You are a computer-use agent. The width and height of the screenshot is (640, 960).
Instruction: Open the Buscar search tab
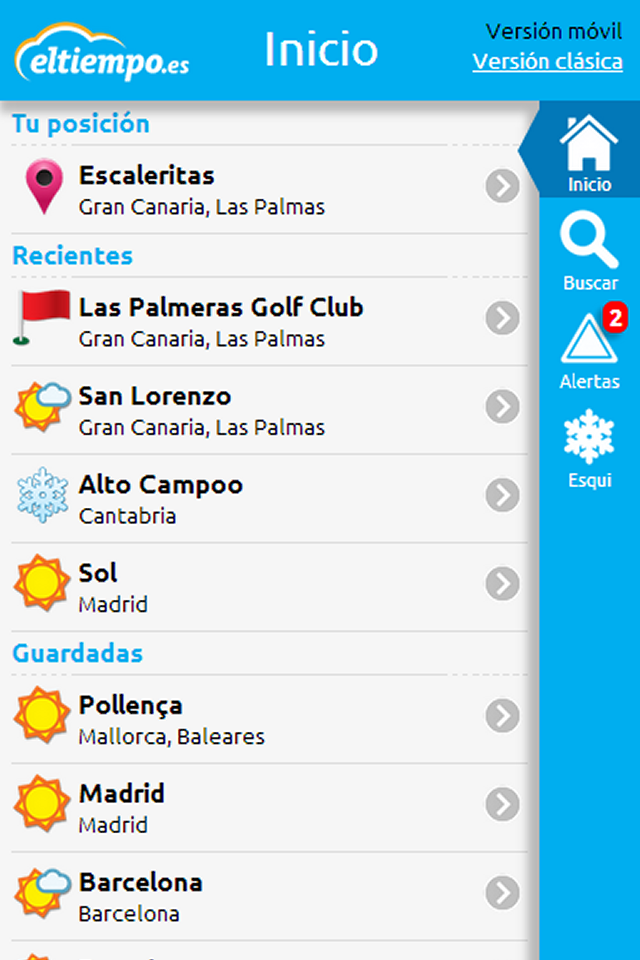click(x=589, y=252)
